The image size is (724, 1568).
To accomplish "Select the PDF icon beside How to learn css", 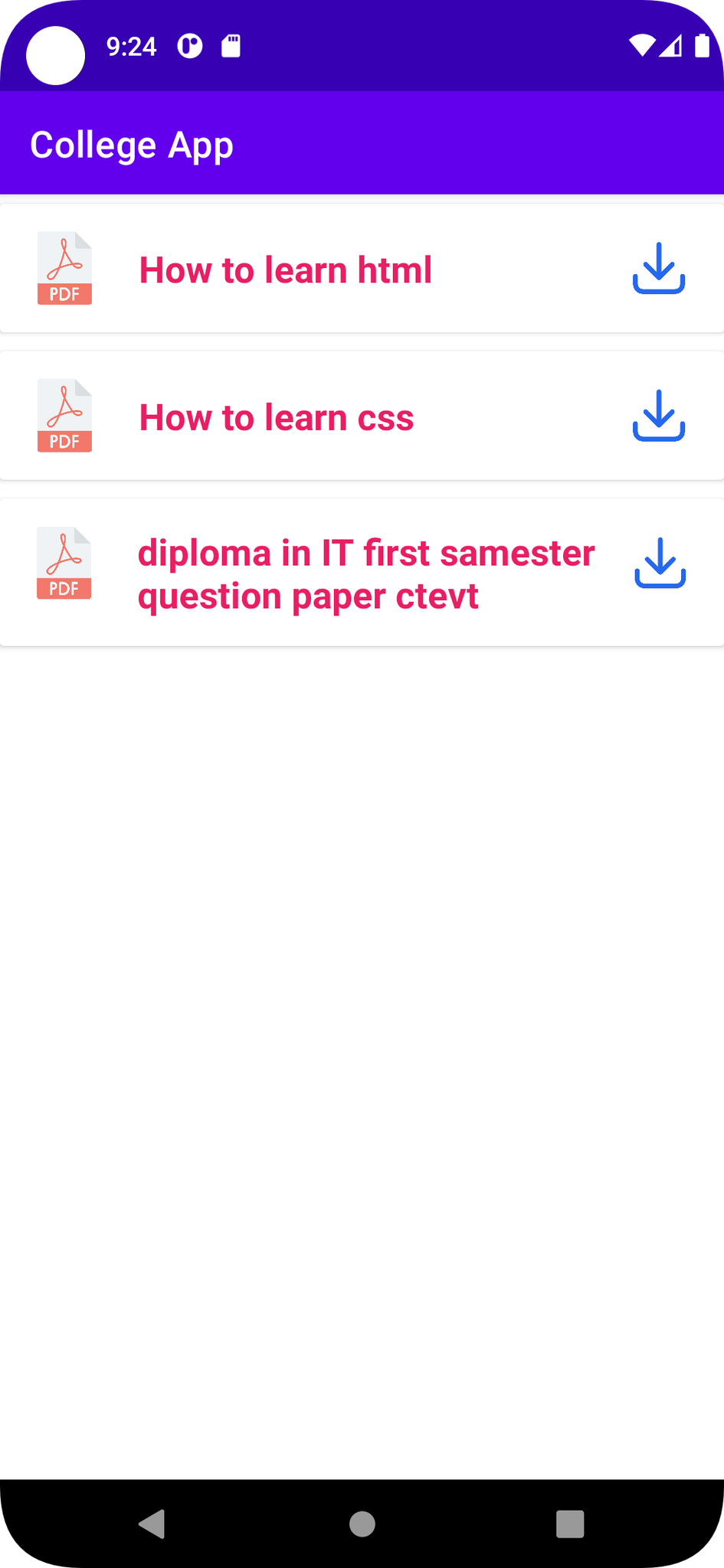I will coord(64,414).
